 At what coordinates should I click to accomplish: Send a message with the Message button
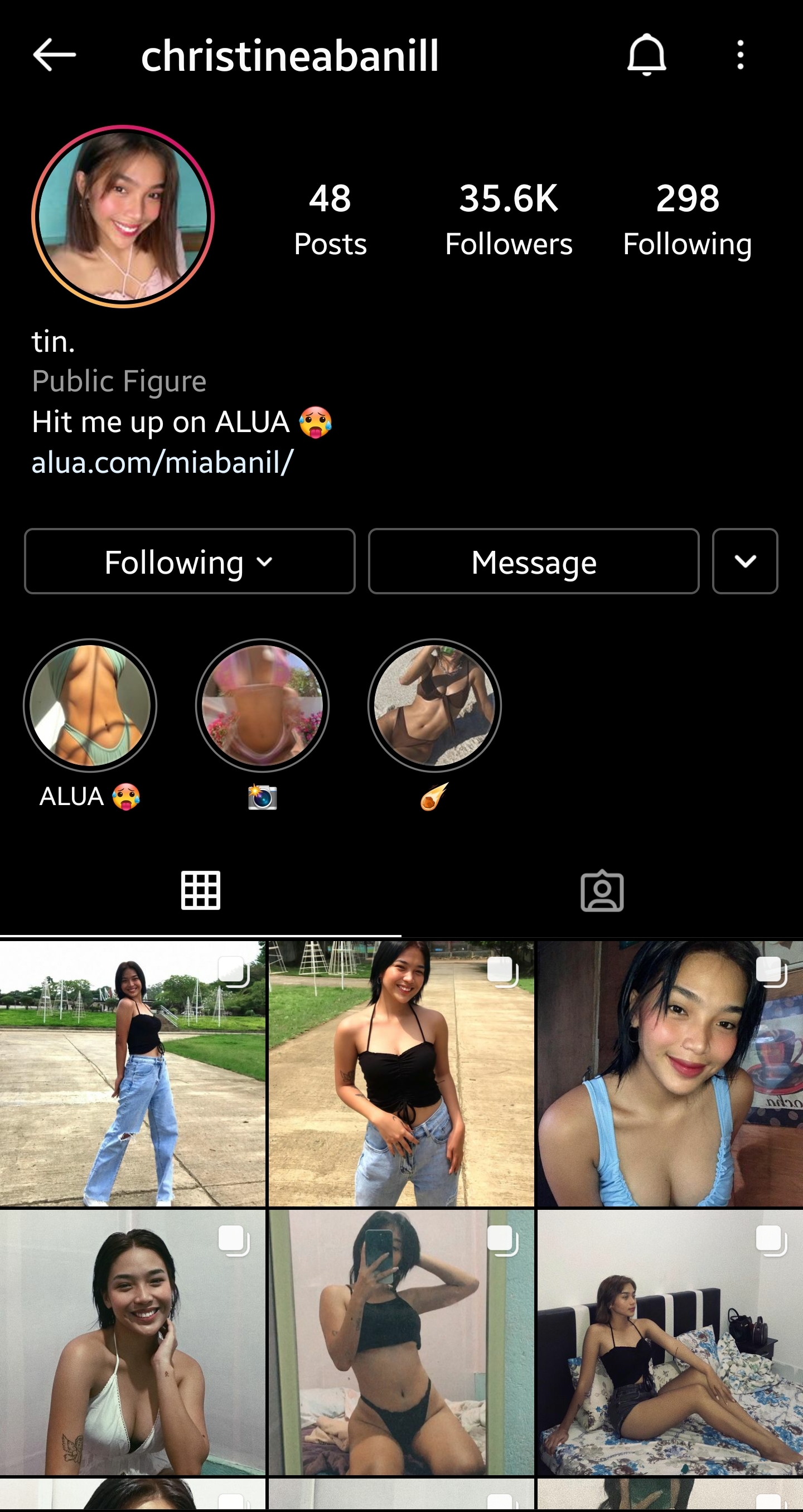pos(534,562)
